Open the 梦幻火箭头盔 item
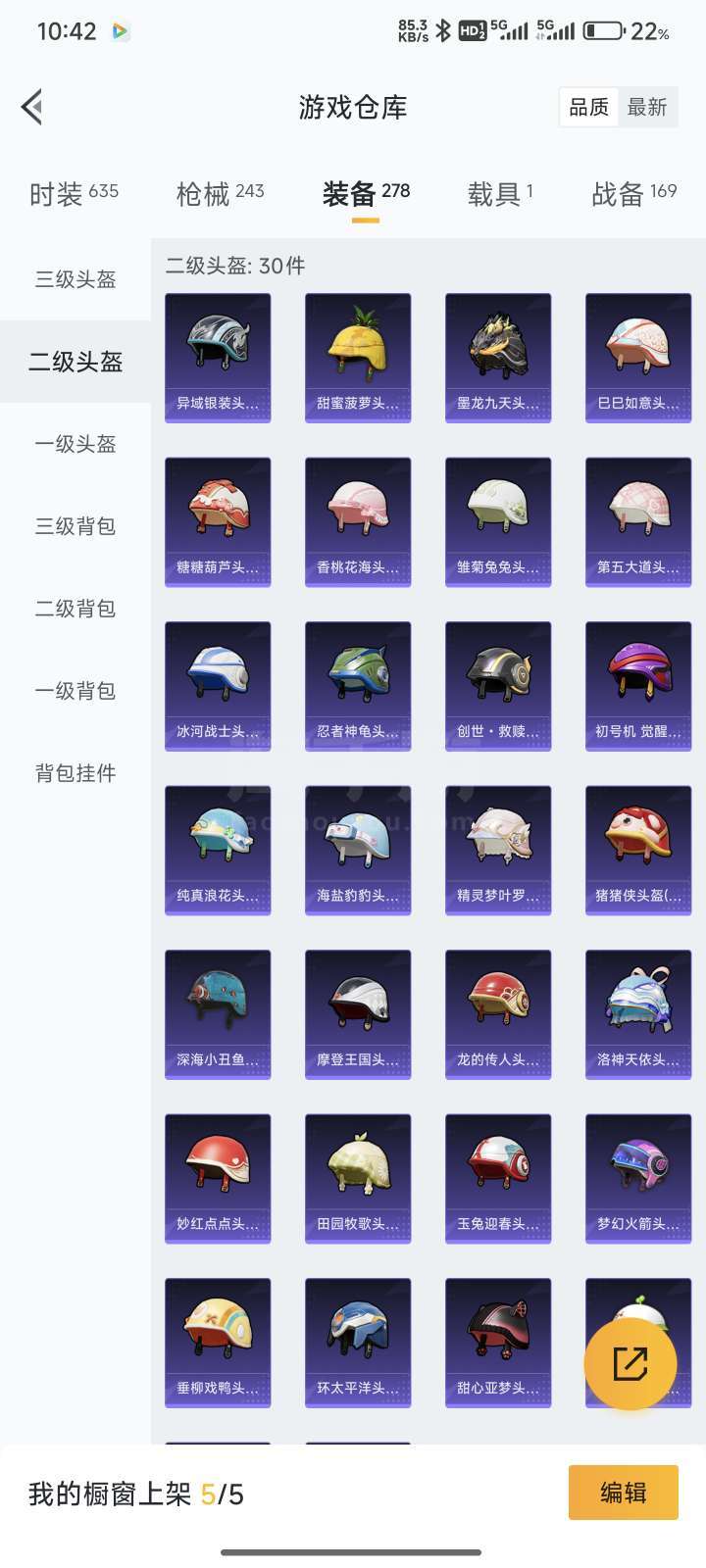The width and height of the screenshot is (706, 1568). [638, 1178]
